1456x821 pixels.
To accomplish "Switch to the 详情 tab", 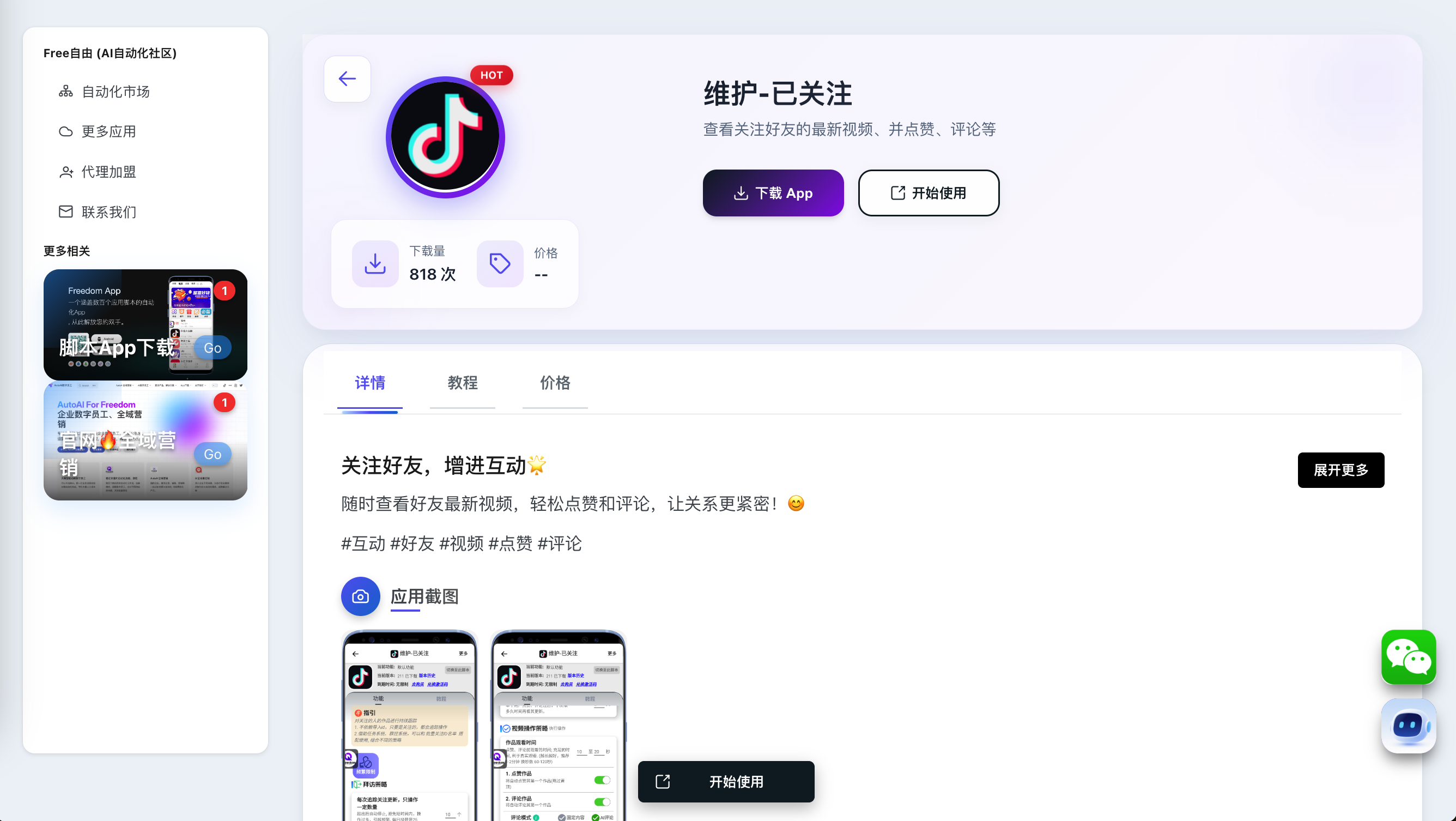I will pos(369,383).
